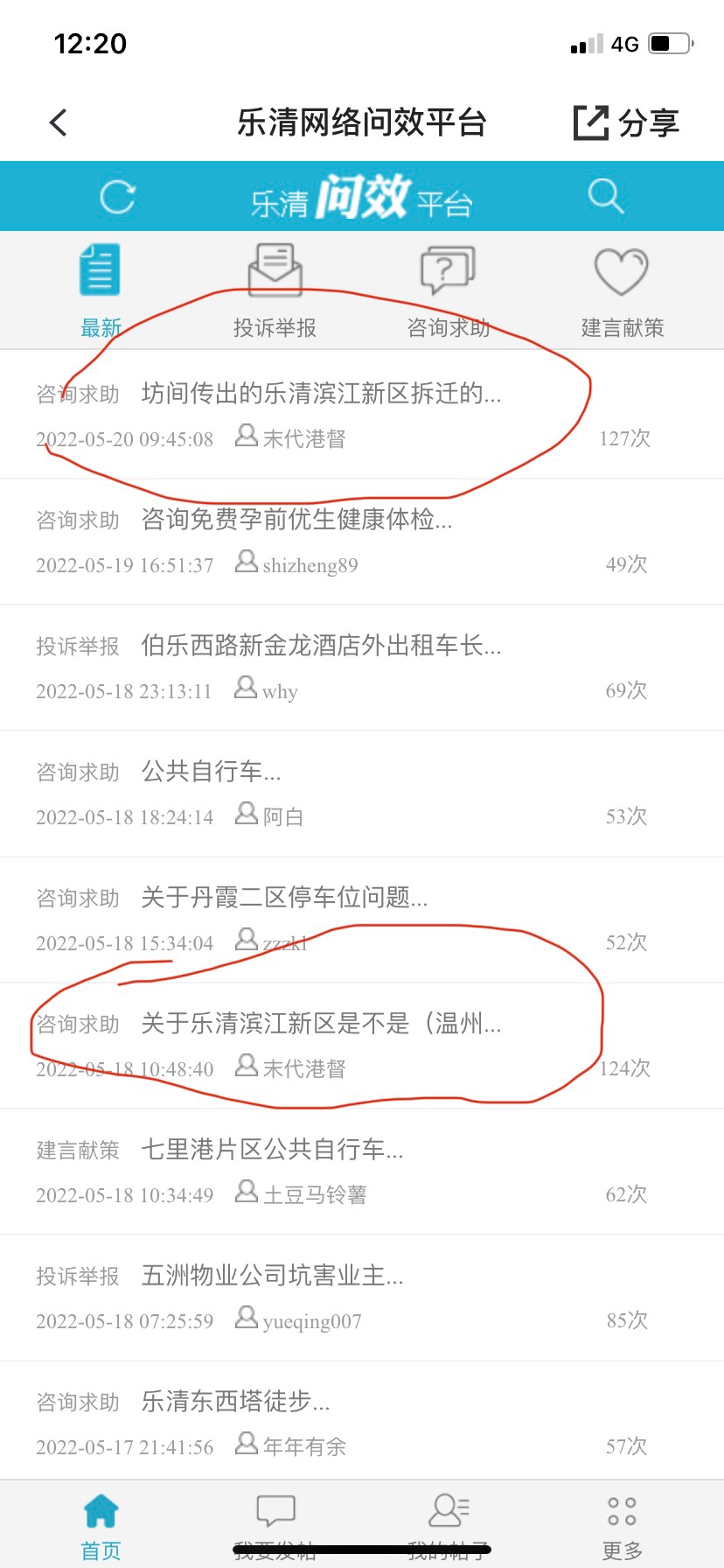Open post 坊间传出的乐清滨江新区拆迁的

(321, 395)
